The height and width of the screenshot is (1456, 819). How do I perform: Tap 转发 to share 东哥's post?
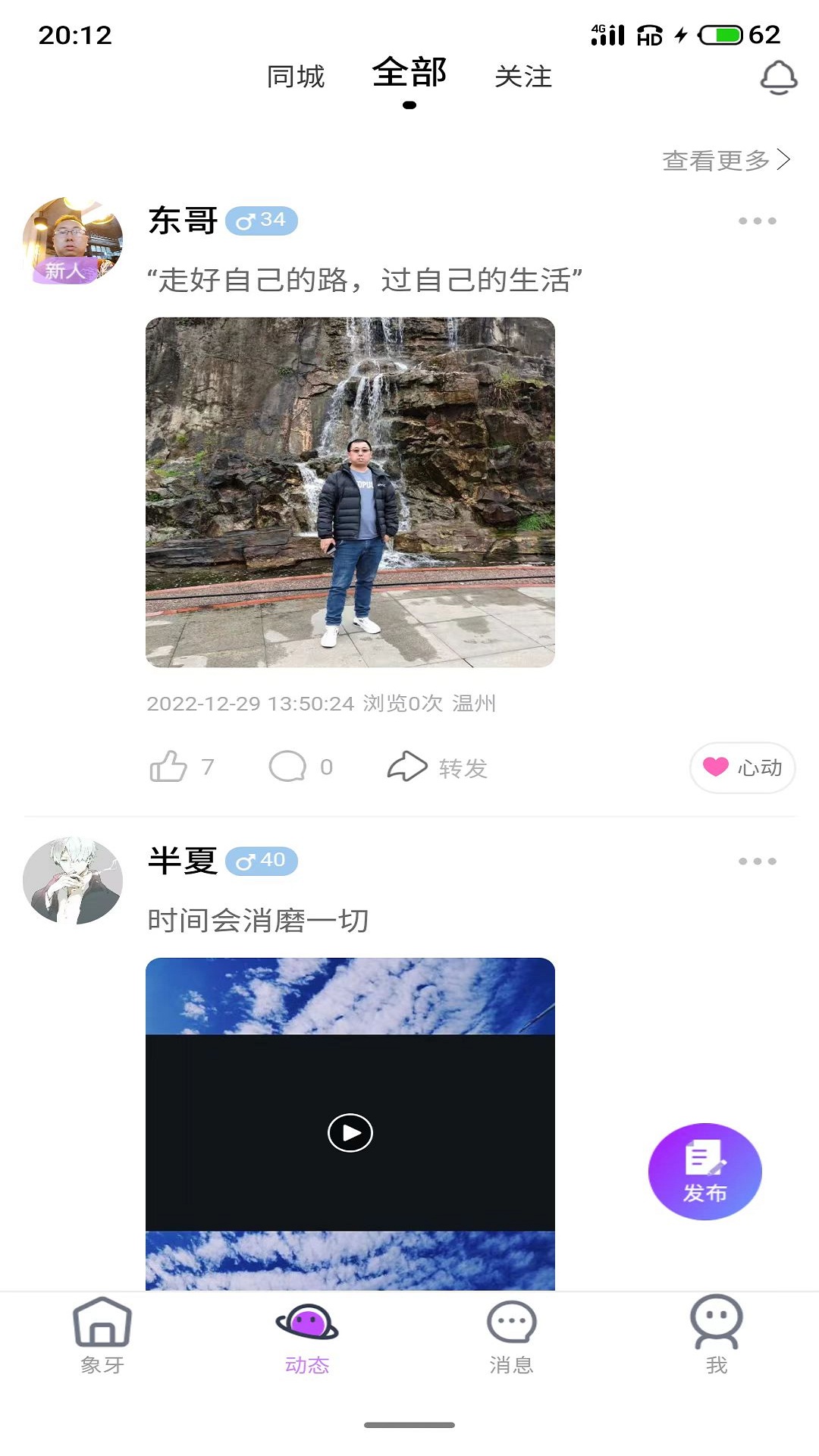point(438,767)
